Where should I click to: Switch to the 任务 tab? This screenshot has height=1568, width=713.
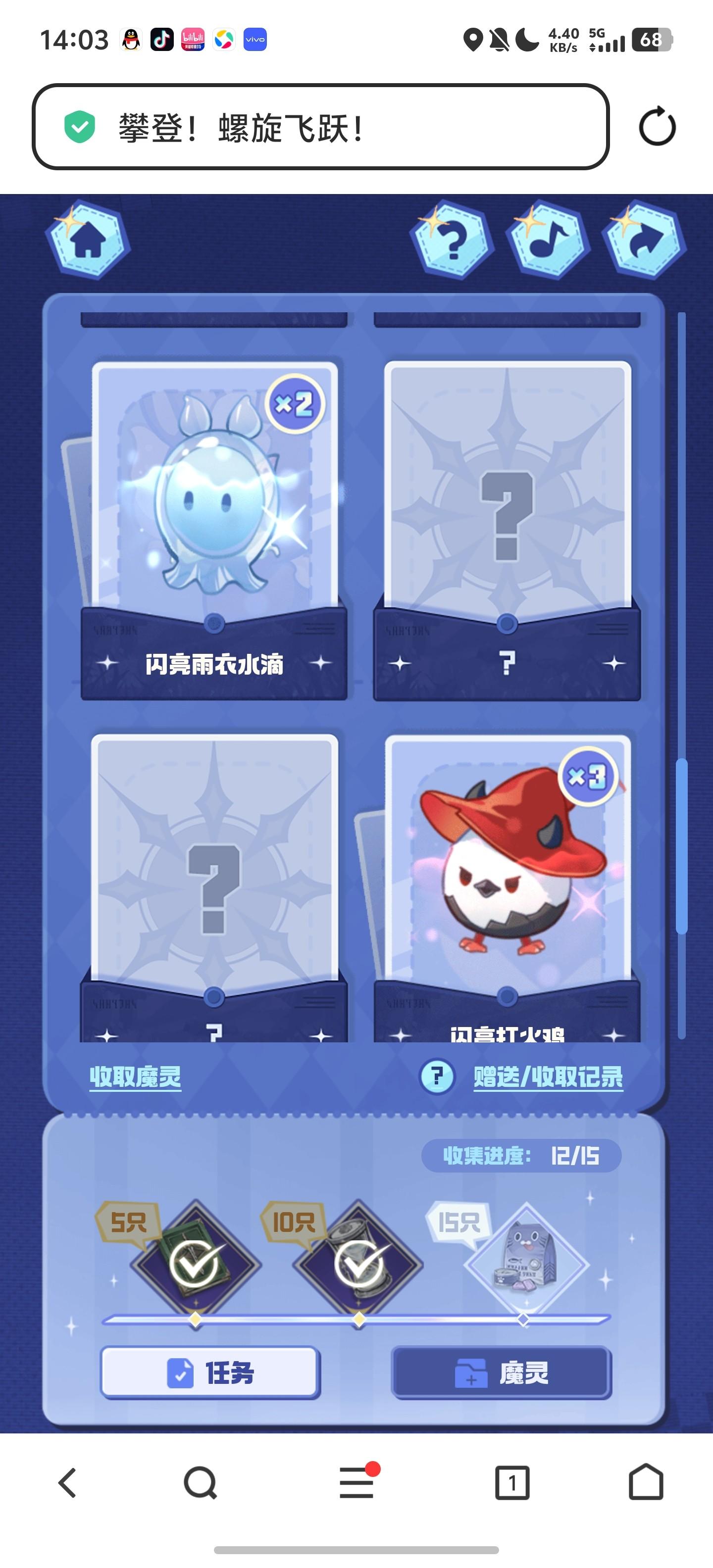tap(210, 1372)
